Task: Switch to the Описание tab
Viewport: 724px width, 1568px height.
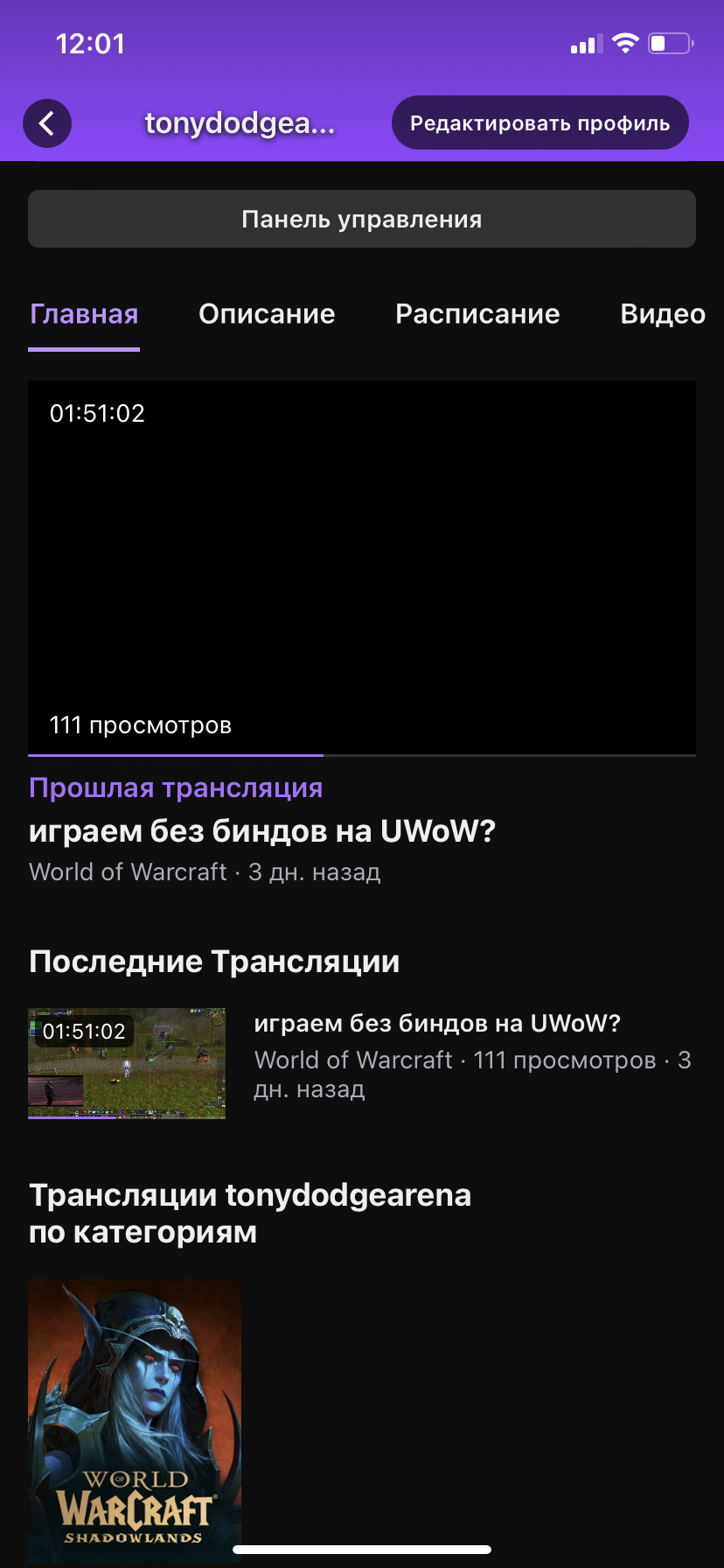Action: click(267, 314)
